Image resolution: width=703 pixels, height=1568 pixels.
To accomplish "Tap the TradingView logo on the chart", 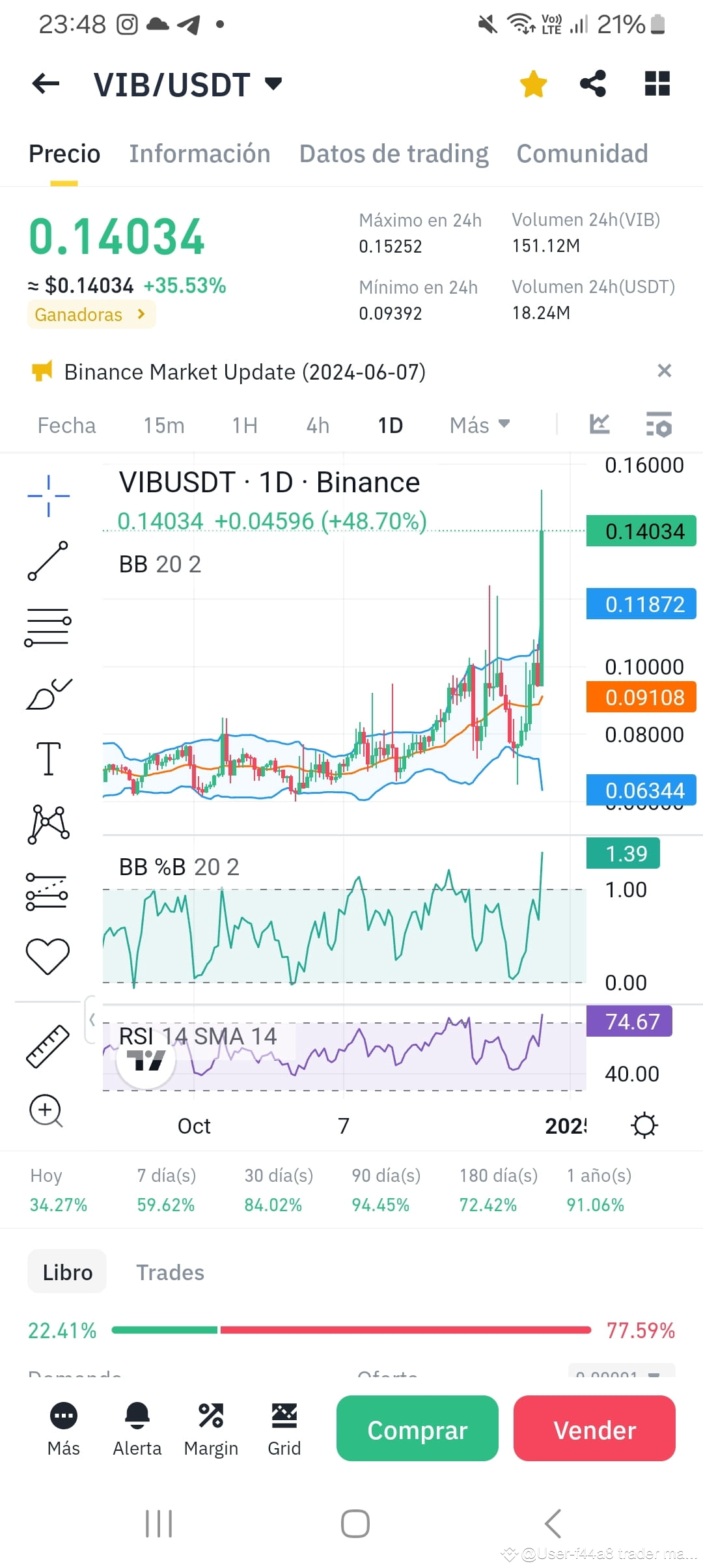I will click(146, 1059).
